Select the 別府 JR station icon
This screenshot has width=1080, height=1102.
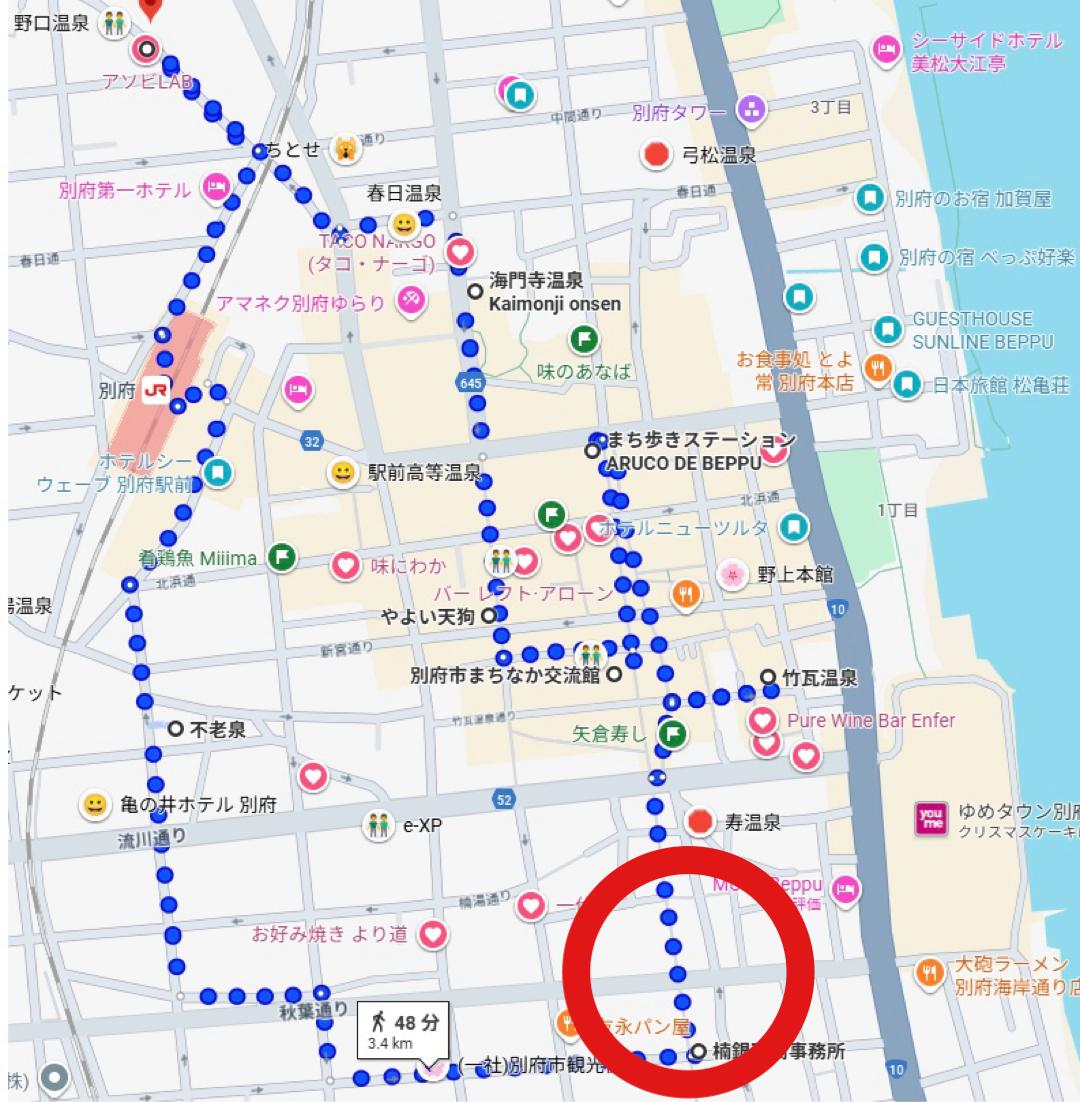[156, 389]
